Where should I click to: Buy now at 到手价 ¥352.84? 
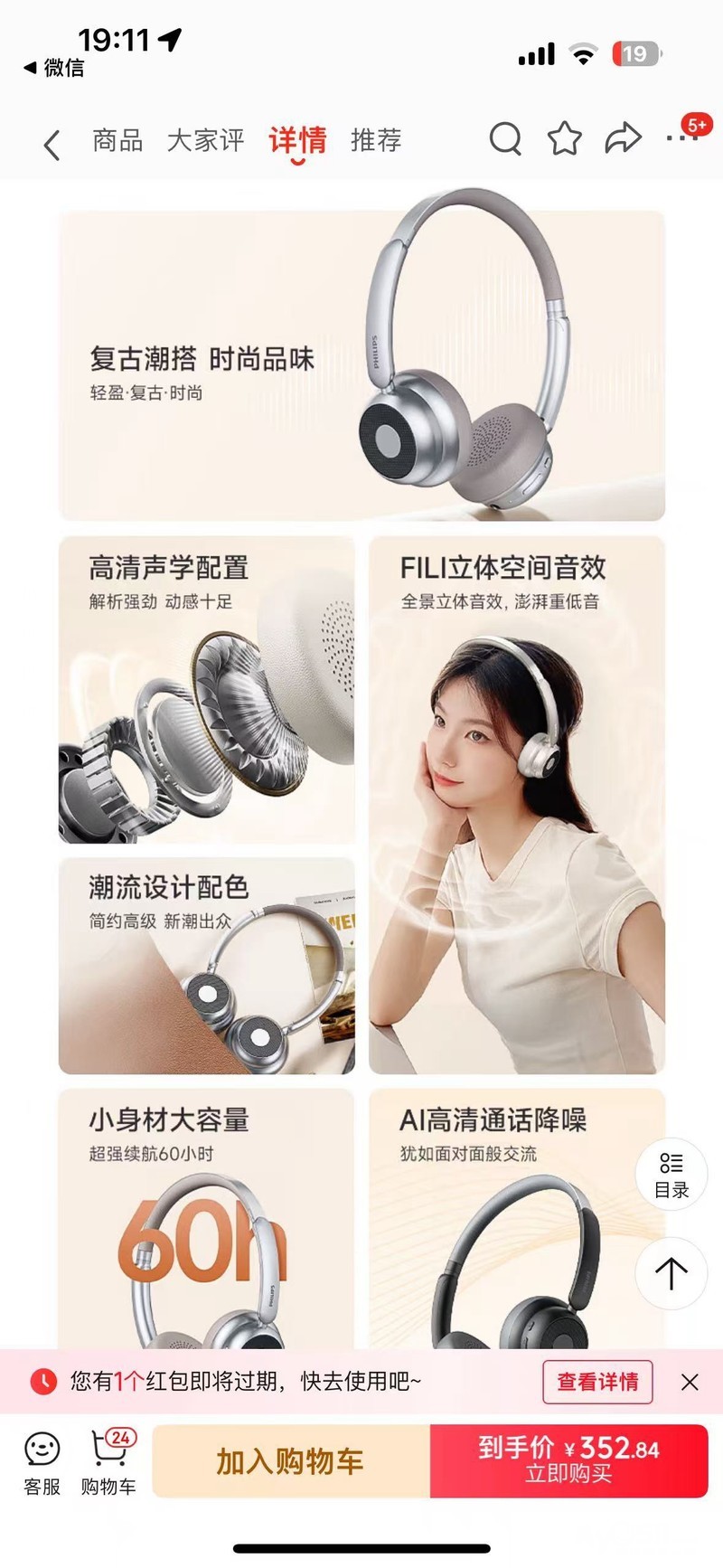point(568,1461)
